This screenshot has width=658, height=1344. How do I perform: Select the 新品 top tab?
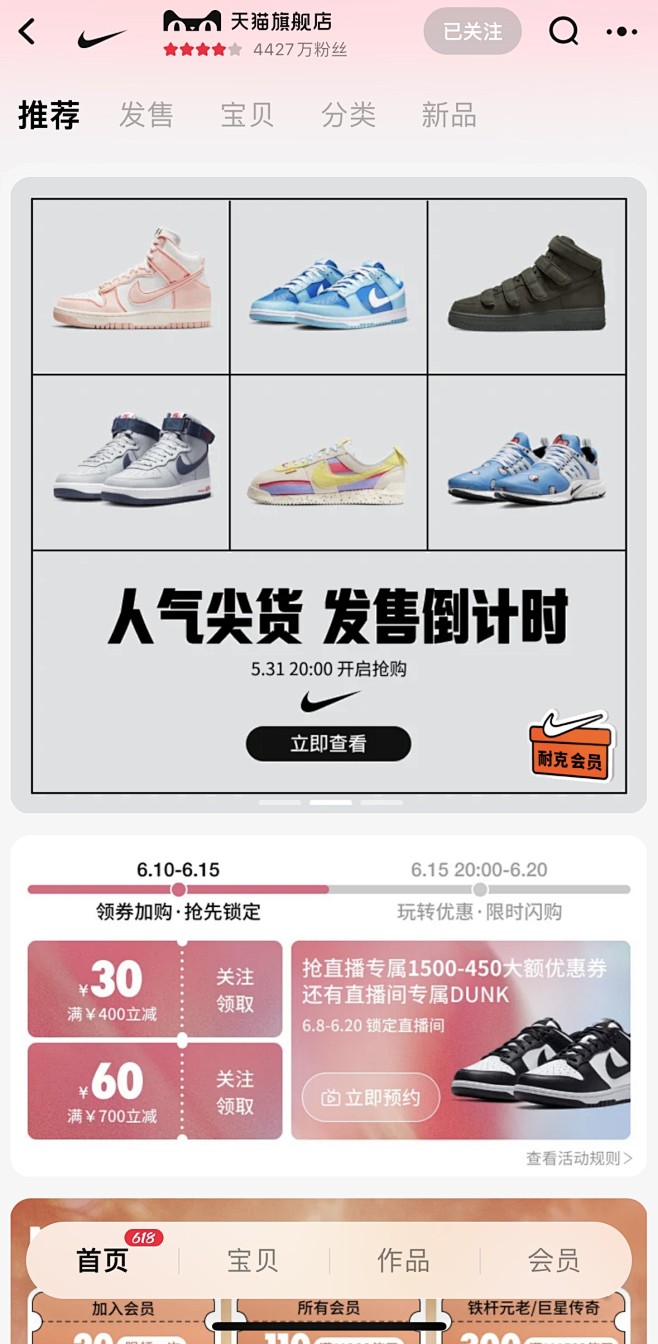coord(449,115)
